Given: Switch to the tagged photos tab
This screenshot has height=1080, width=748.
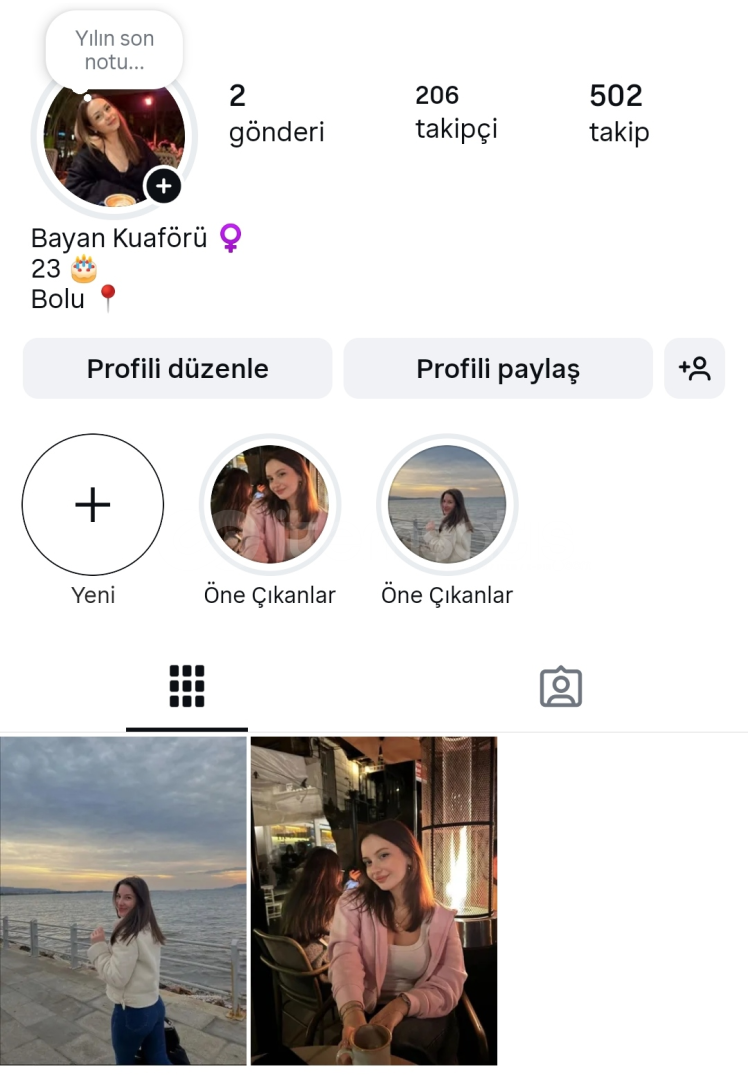Looking at the screenshot, I should 561,687.
